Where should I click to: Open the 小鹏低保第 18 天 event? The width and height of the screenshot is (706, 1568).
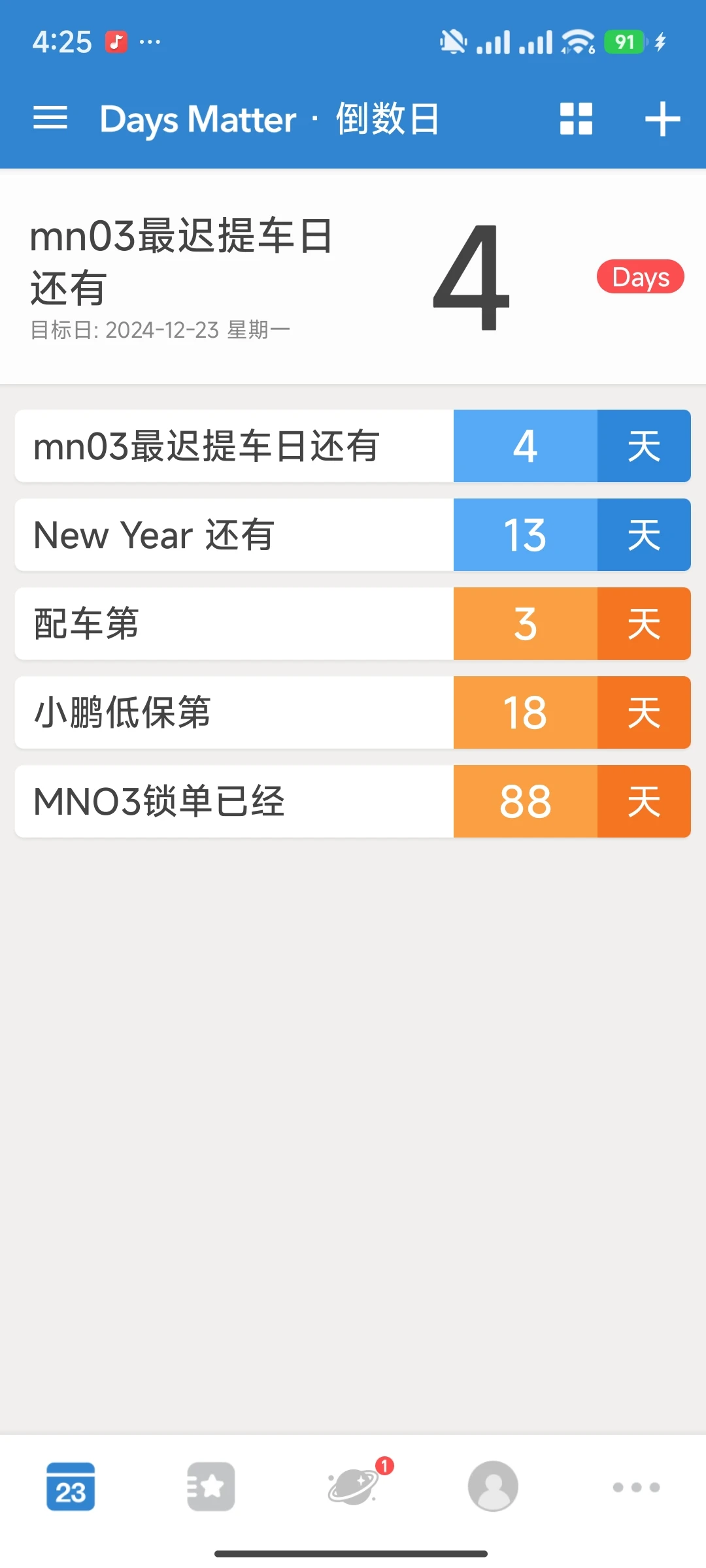(x=353, y=713)
